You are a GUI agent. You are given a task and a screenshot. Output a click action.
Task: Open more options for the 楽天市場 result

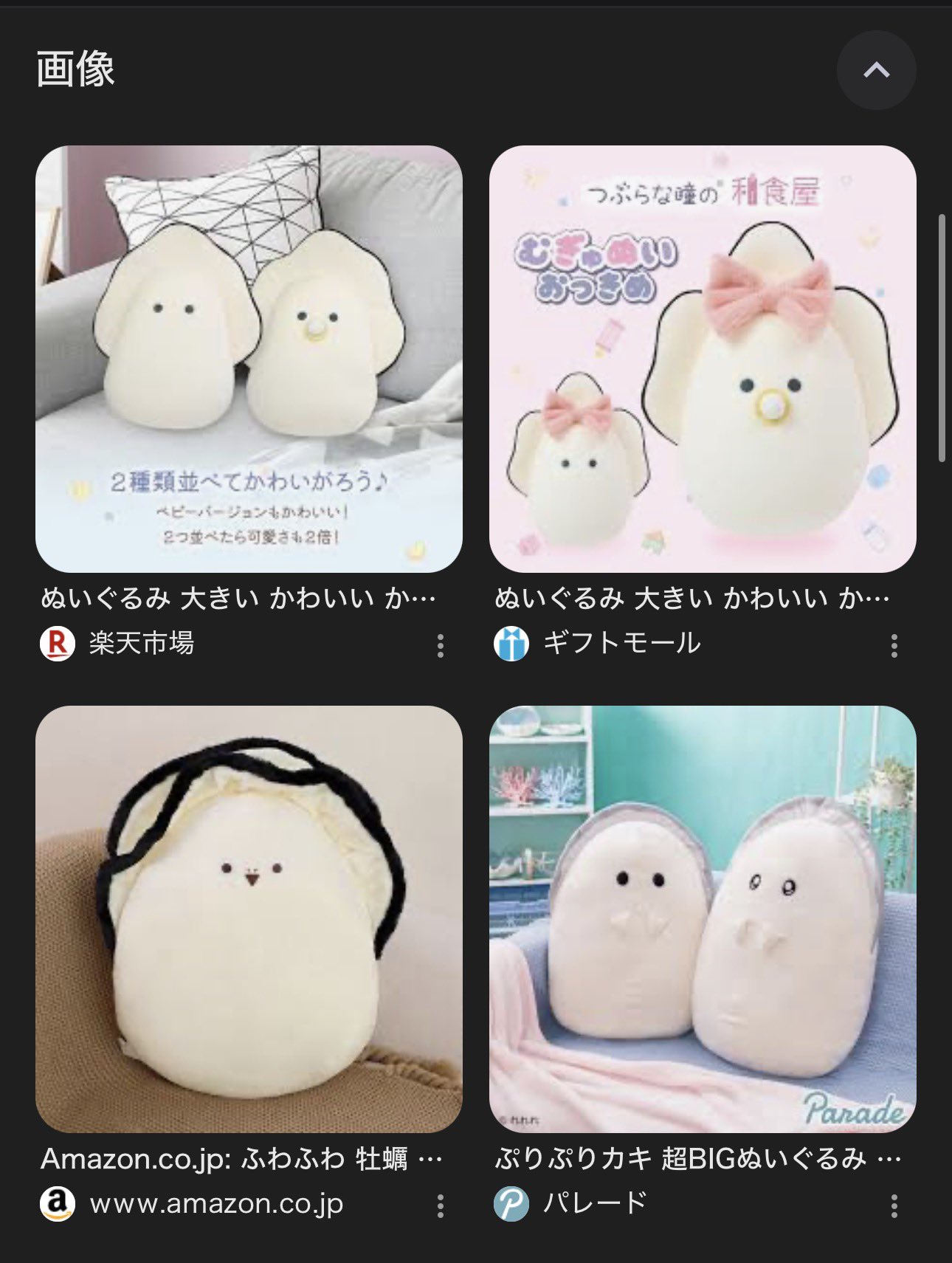pyautogui.click(x=441, y=646)
